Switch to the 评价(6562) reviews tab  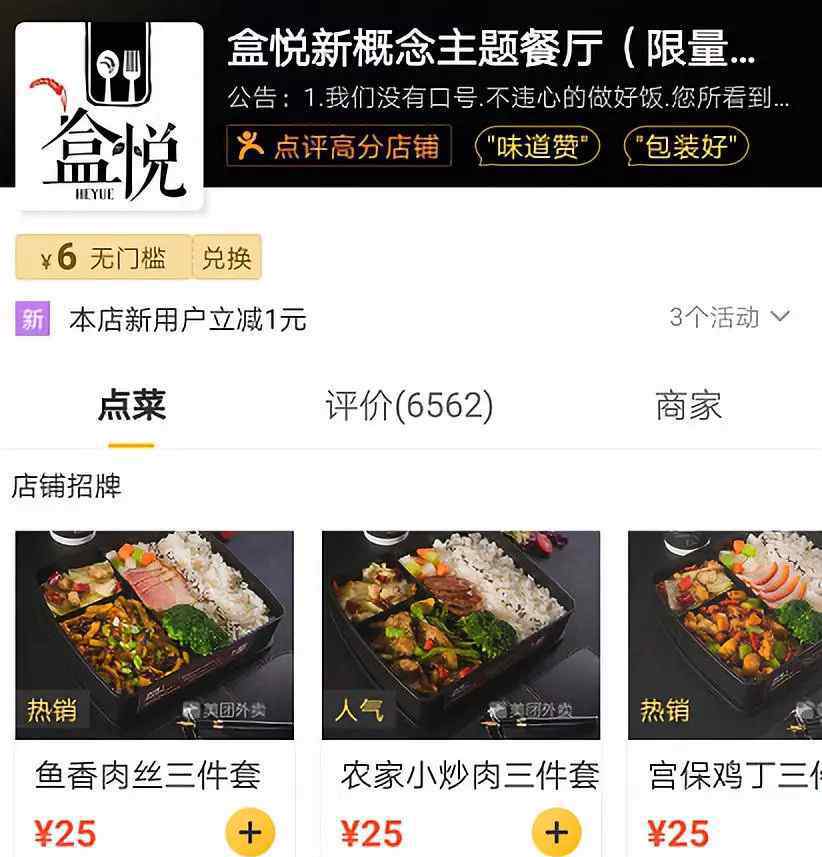pos(409,406)
